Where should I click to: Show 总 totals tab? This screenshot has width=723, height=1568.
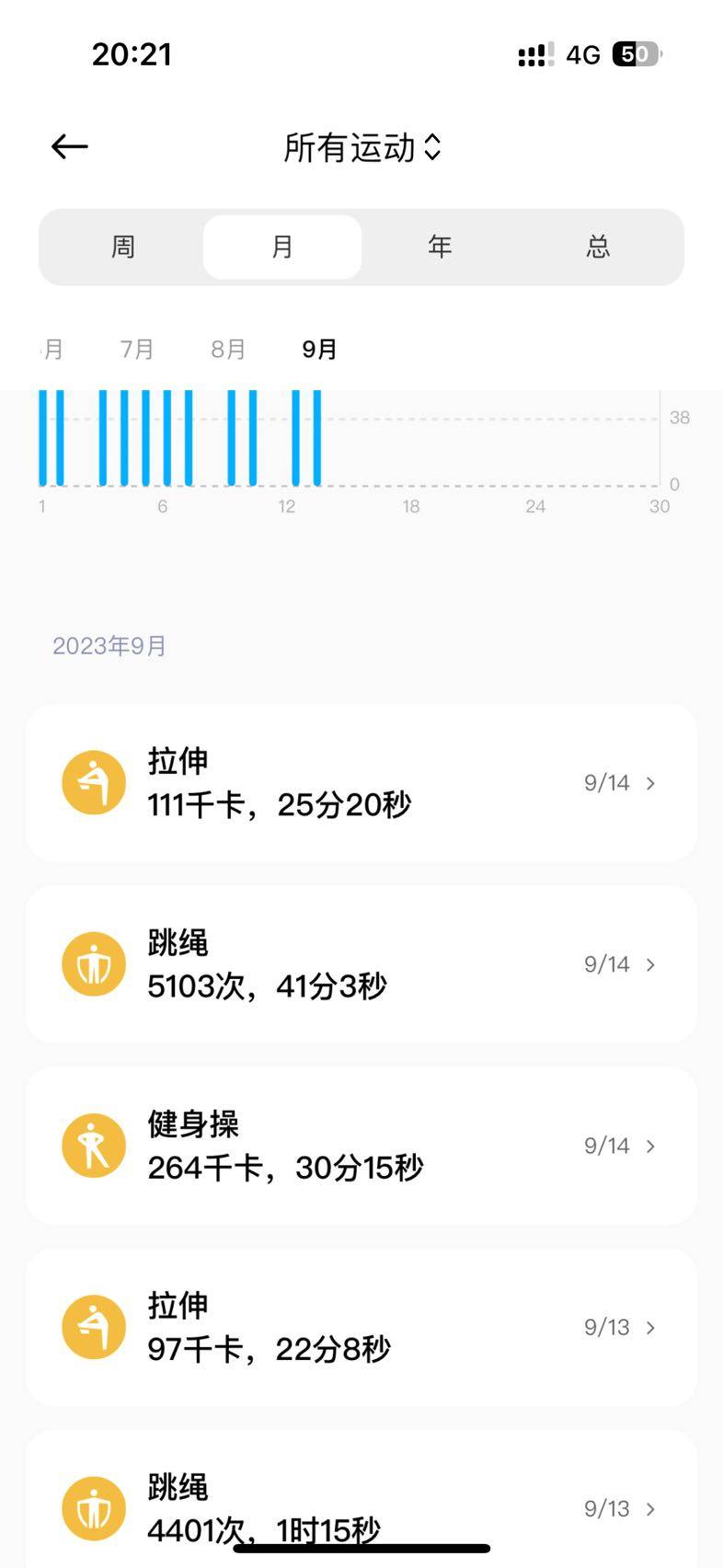coord(598,247)
